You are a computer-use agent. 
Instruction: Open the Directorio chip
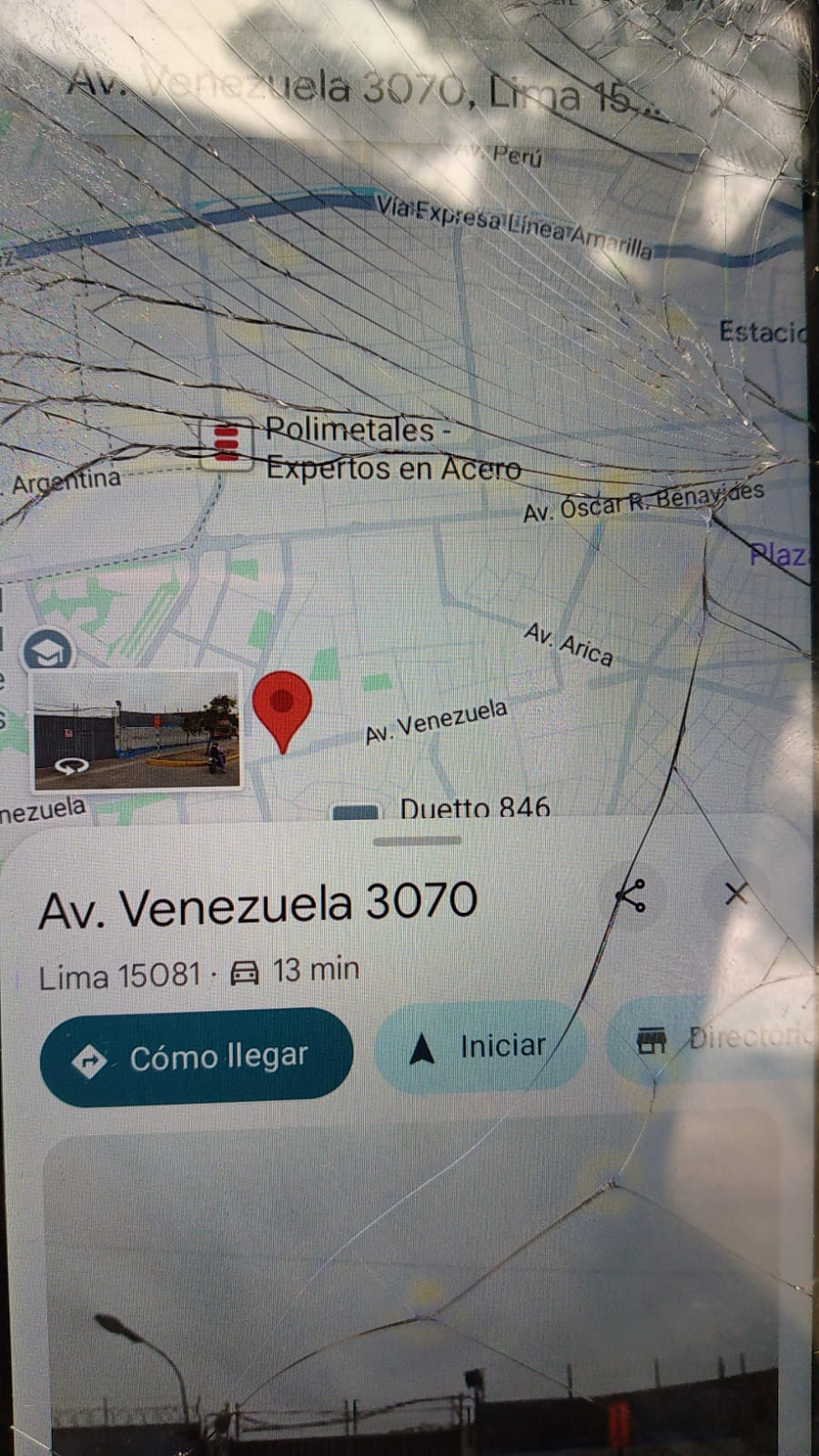pos(719,1038)
